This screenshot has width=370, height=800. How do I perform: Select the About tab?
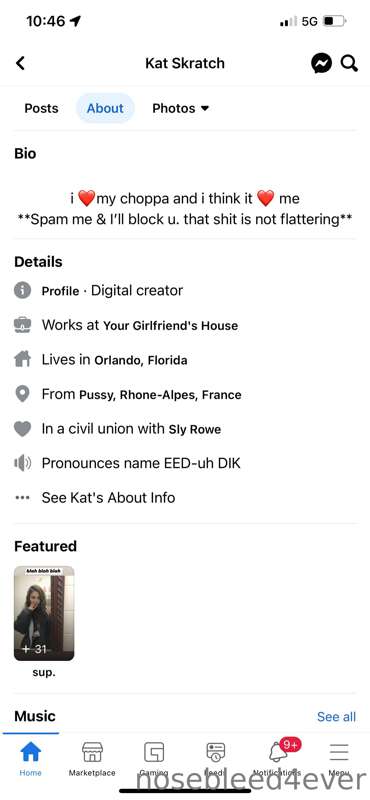105,108
